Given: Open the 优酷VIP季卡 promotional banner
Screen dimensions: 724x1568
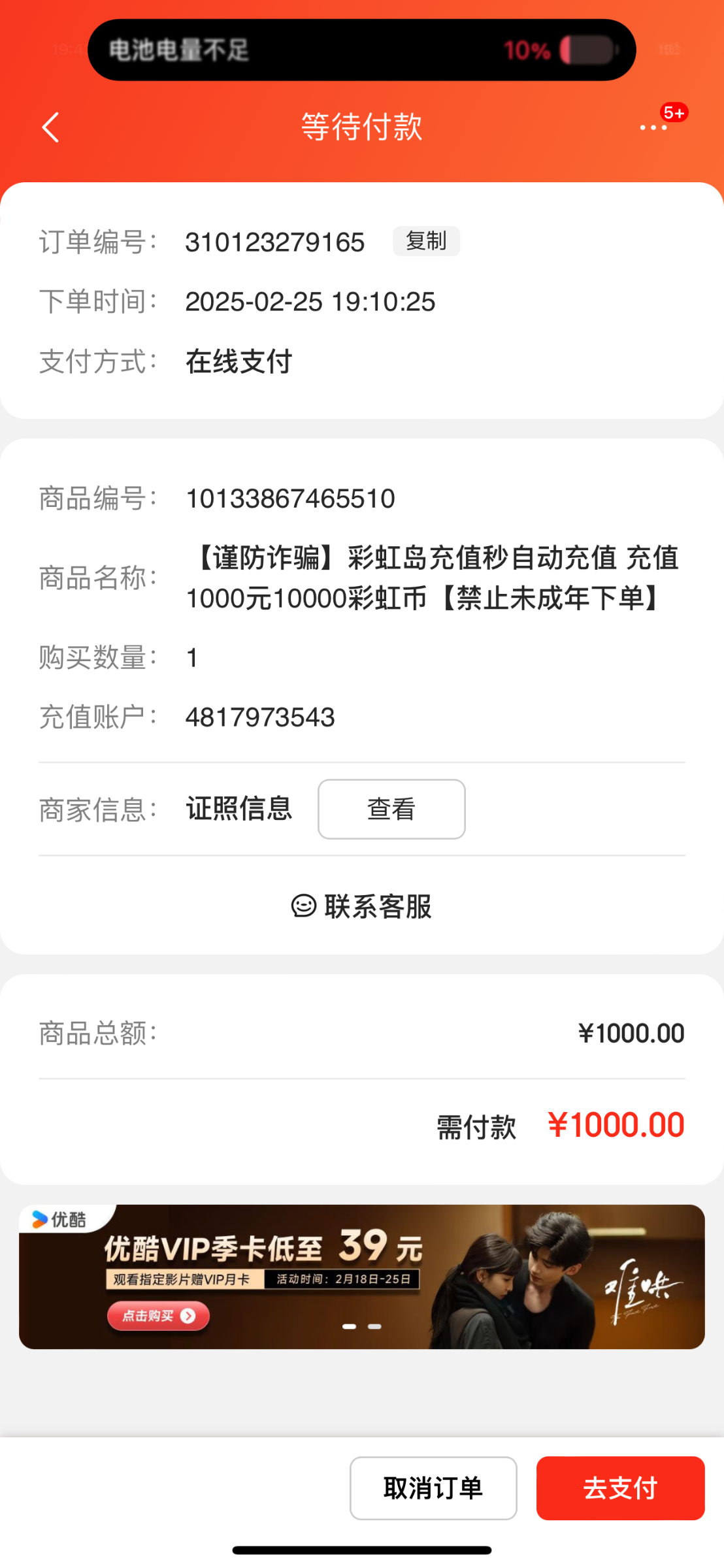Looking at the screenshot, I should point(361,1277).
